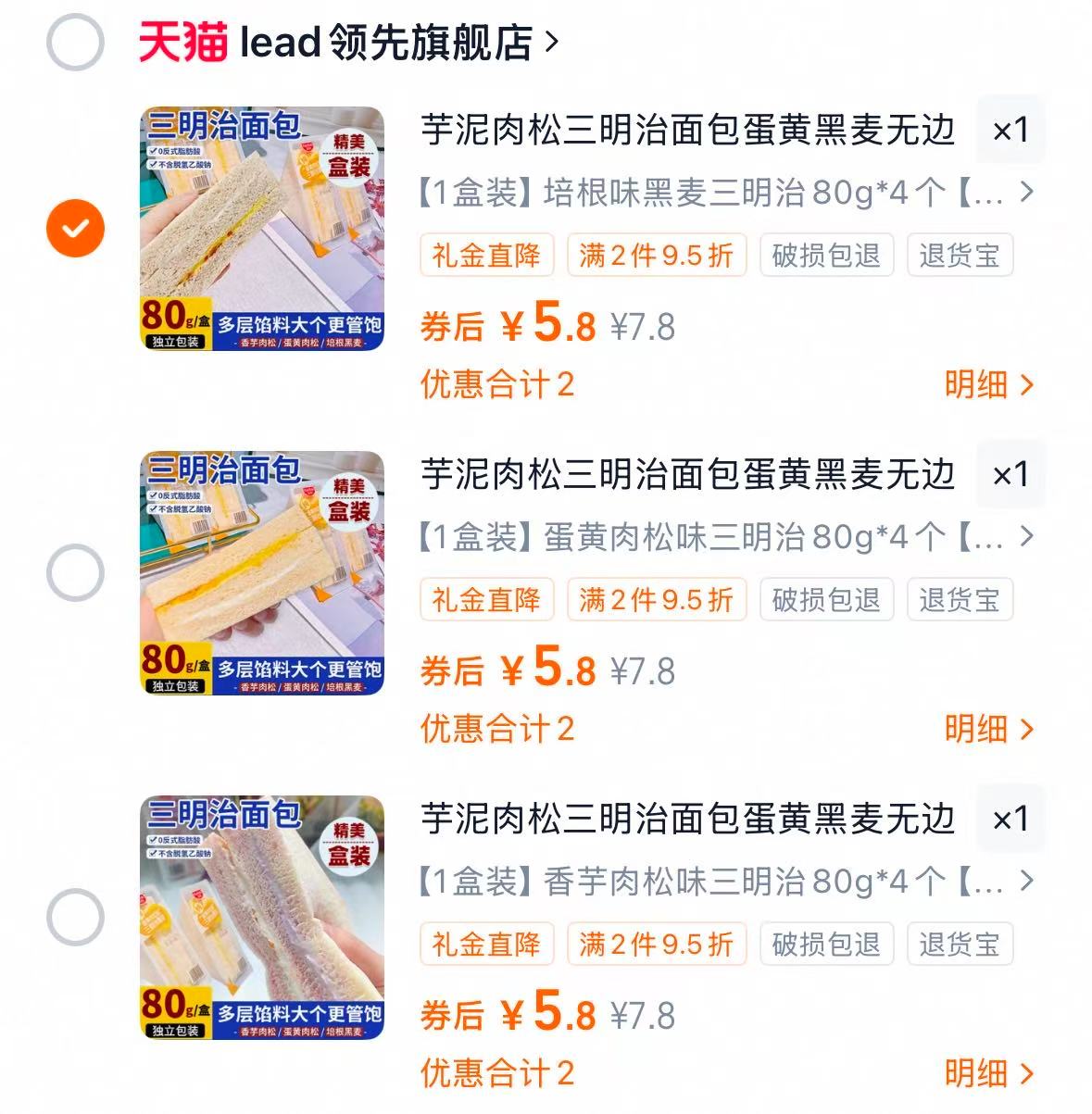The image size is (1092, 1114).
Task: Click the 破损包退 service tag
Action: tap(826, 256)
